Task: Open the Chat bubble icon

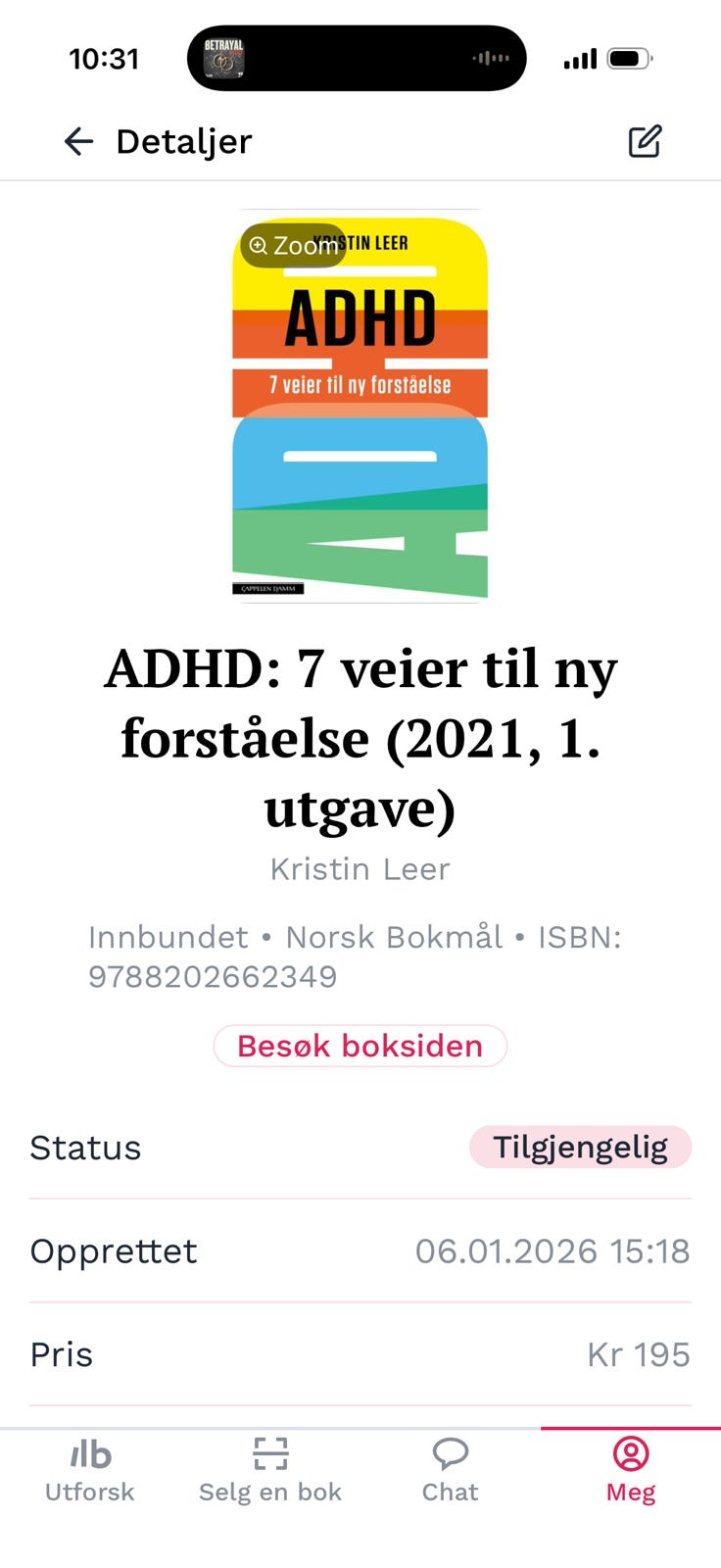Action: (450, 1454)
